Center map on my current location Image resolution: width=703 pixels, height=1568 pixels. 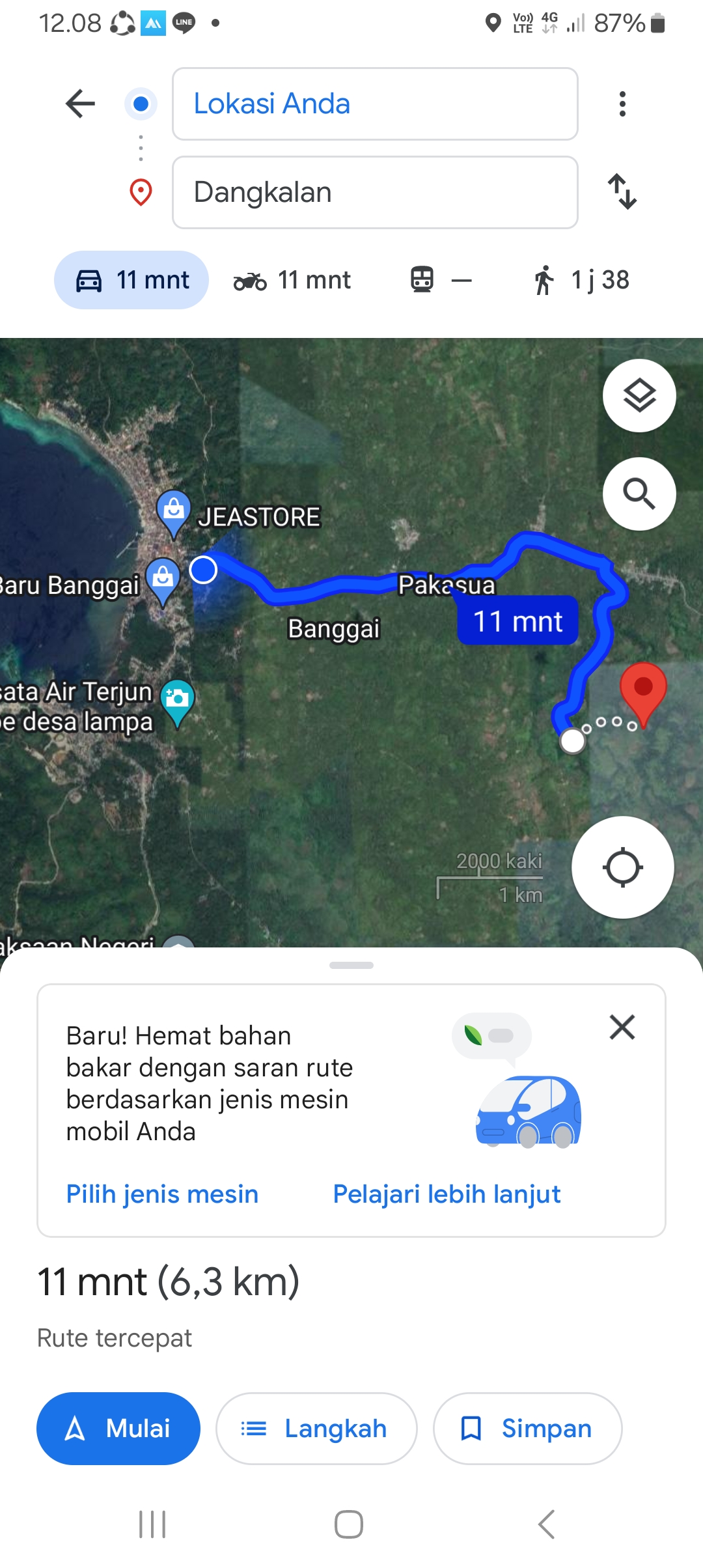(623, 867)
